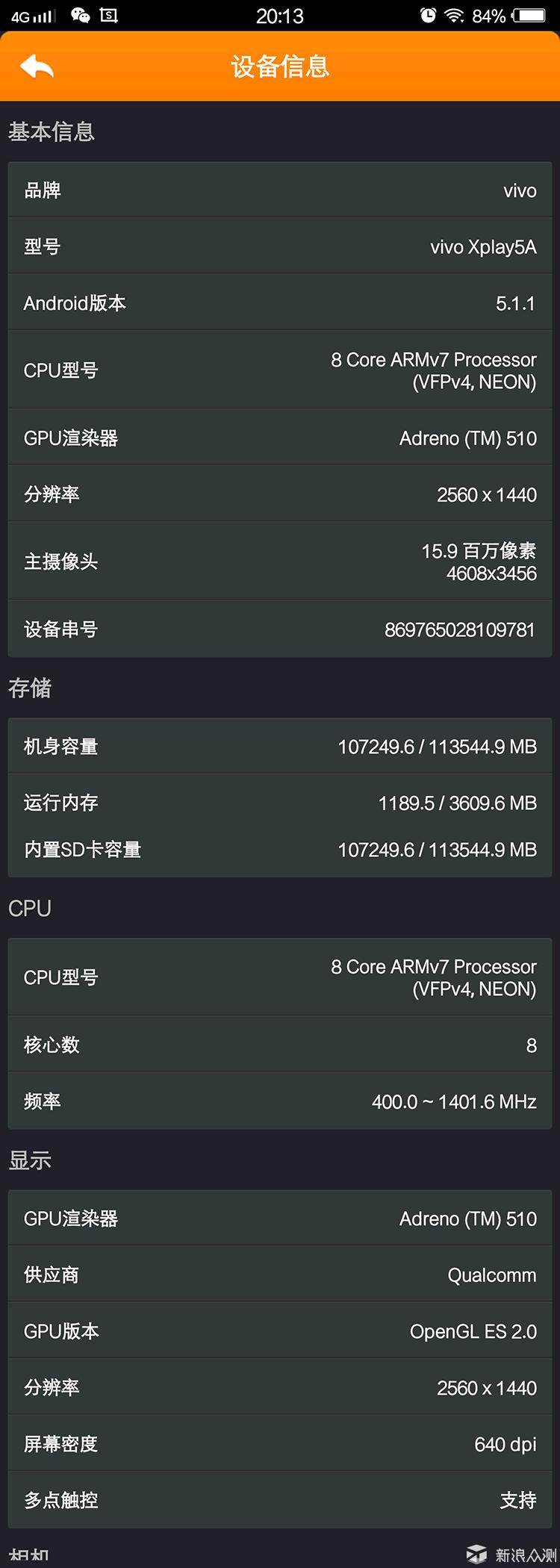This screenshot has width=560, height=1568.
Task: Open the vivo Xplay5A model row
Action: click(280, 246)
